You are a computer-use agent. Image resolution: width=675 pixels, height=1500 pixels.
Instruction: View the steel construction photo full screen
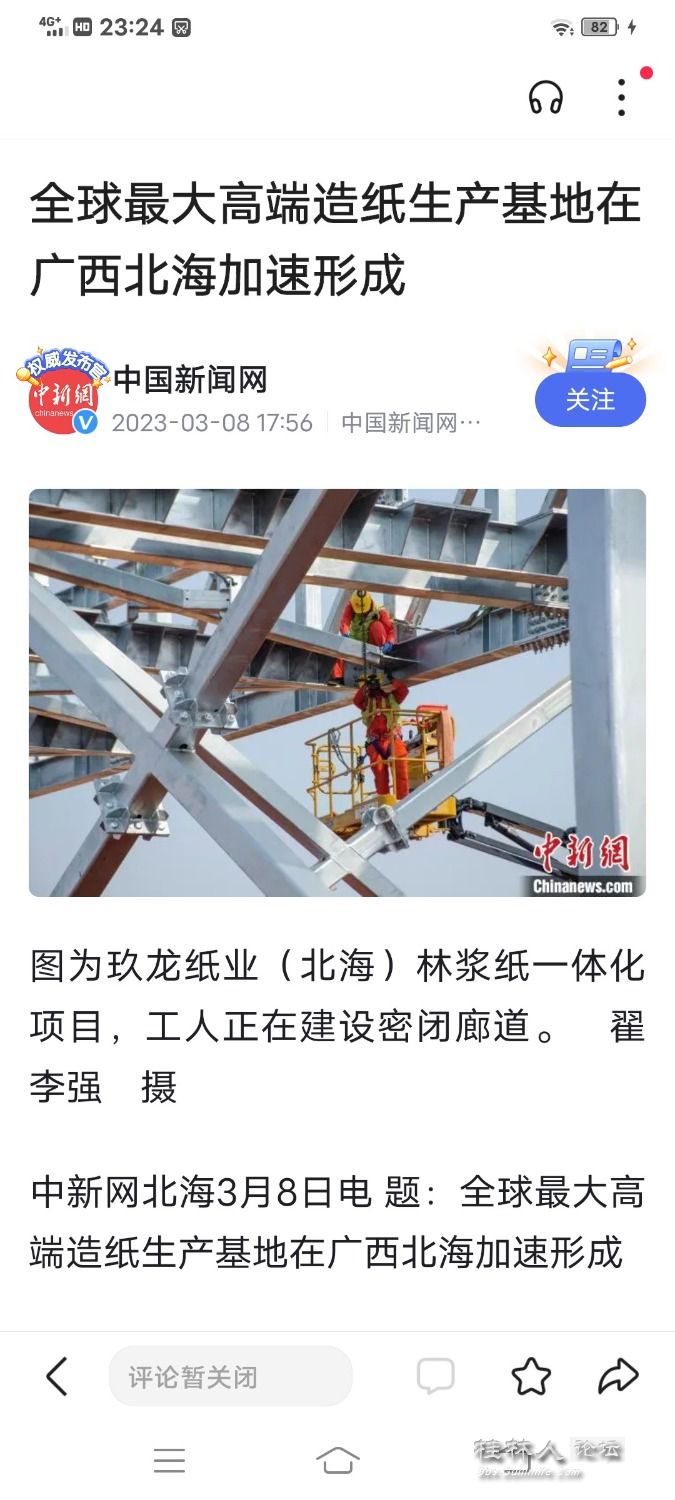tap(337, 692)
